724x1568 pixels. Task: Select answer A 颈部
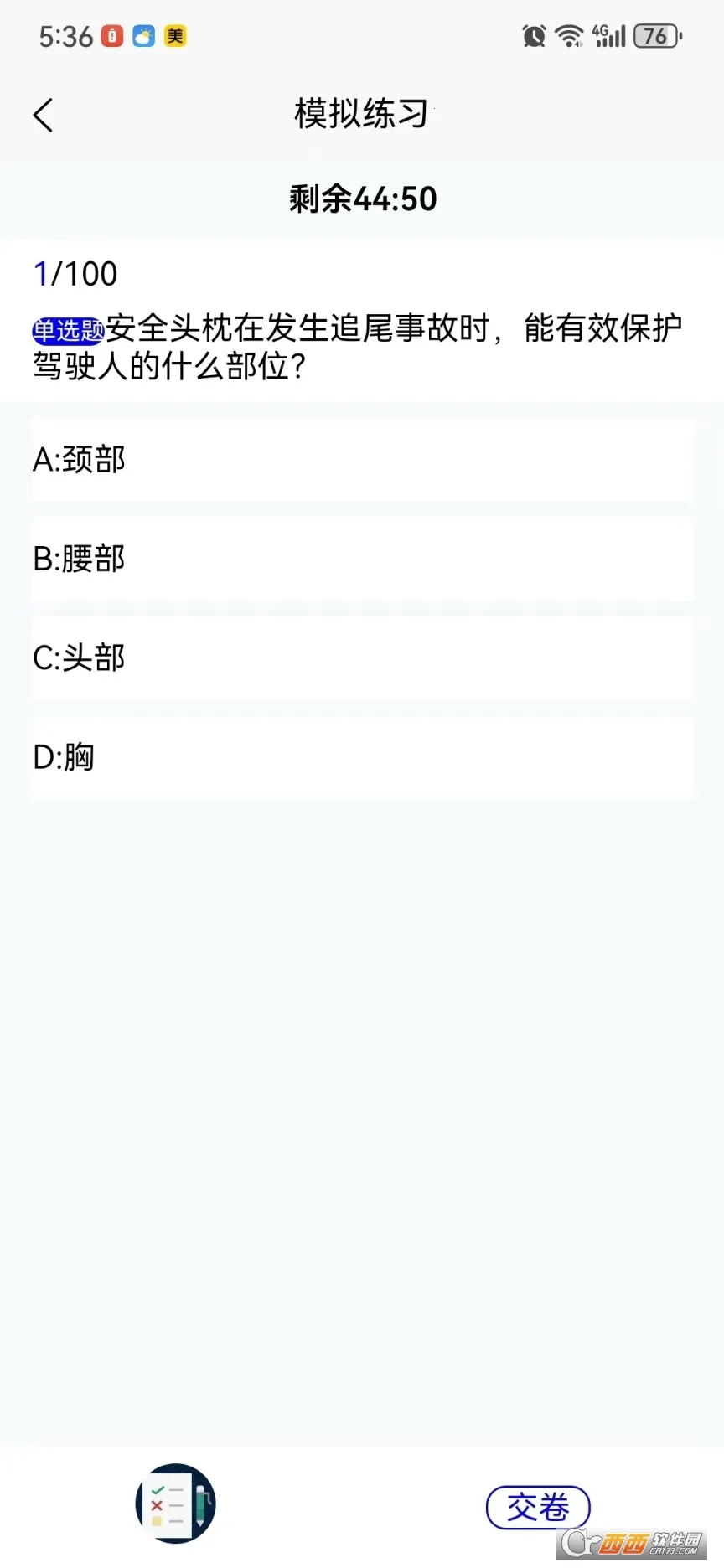pyautogui.click(x=362, y=461)
